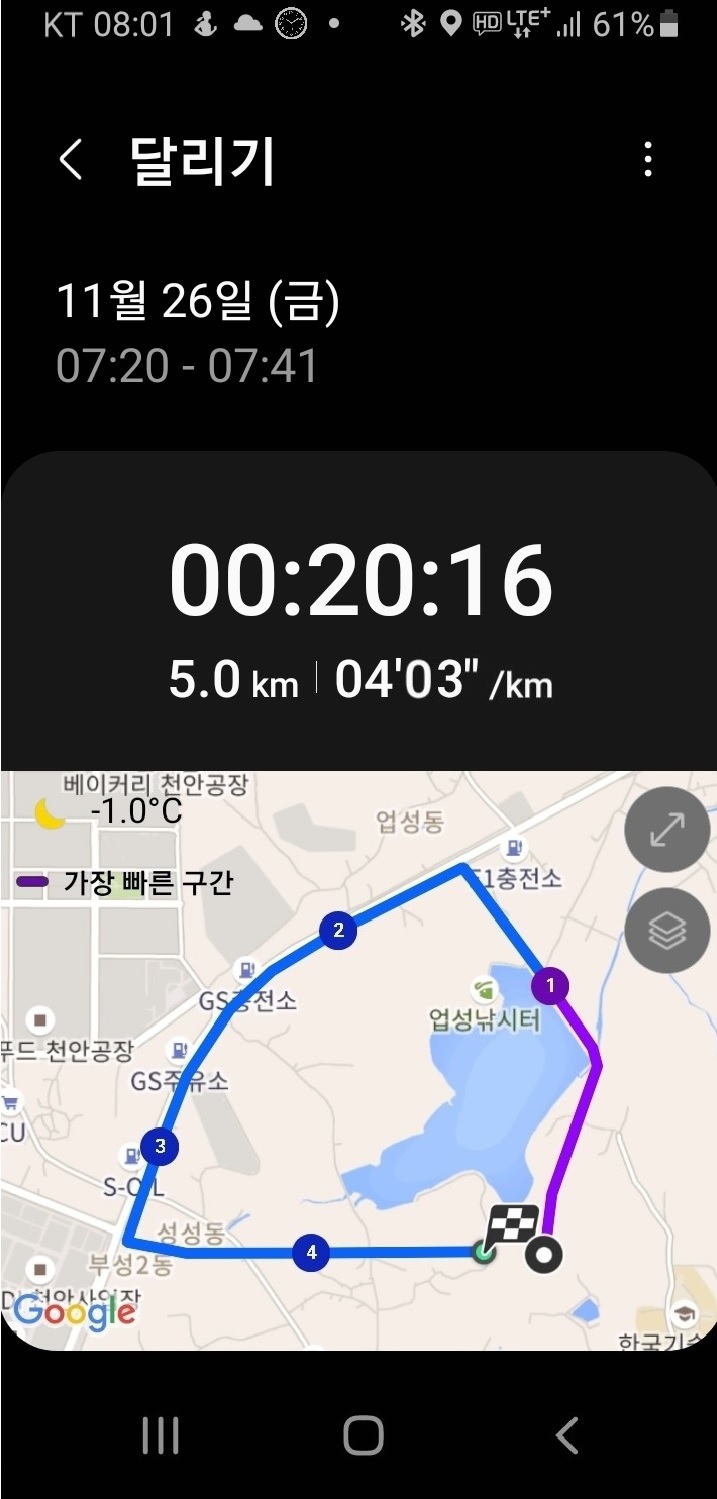Tap the system home button
Screen dimensions: 717x1499
point(363,1436)
